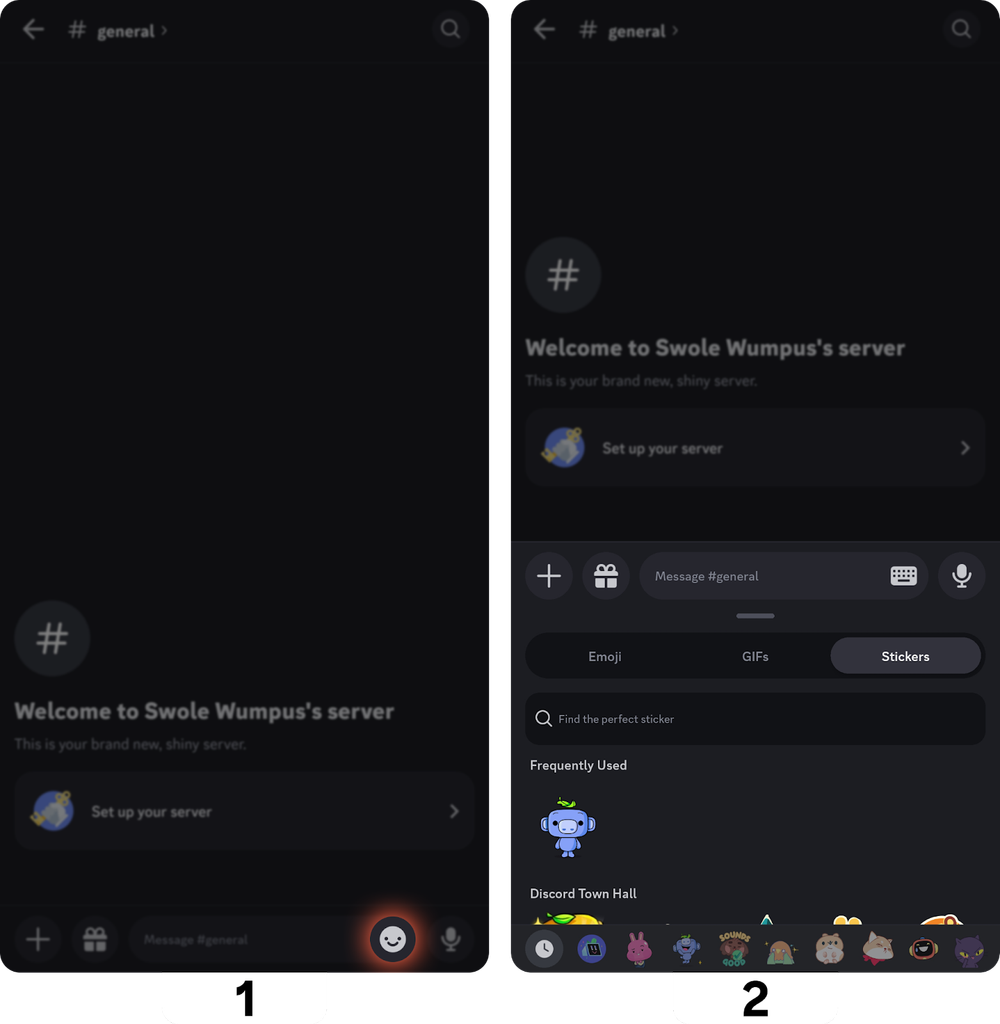Click the plus icon to attach content
Viewport: 1000px width, 1024px height.
[548, 575]
